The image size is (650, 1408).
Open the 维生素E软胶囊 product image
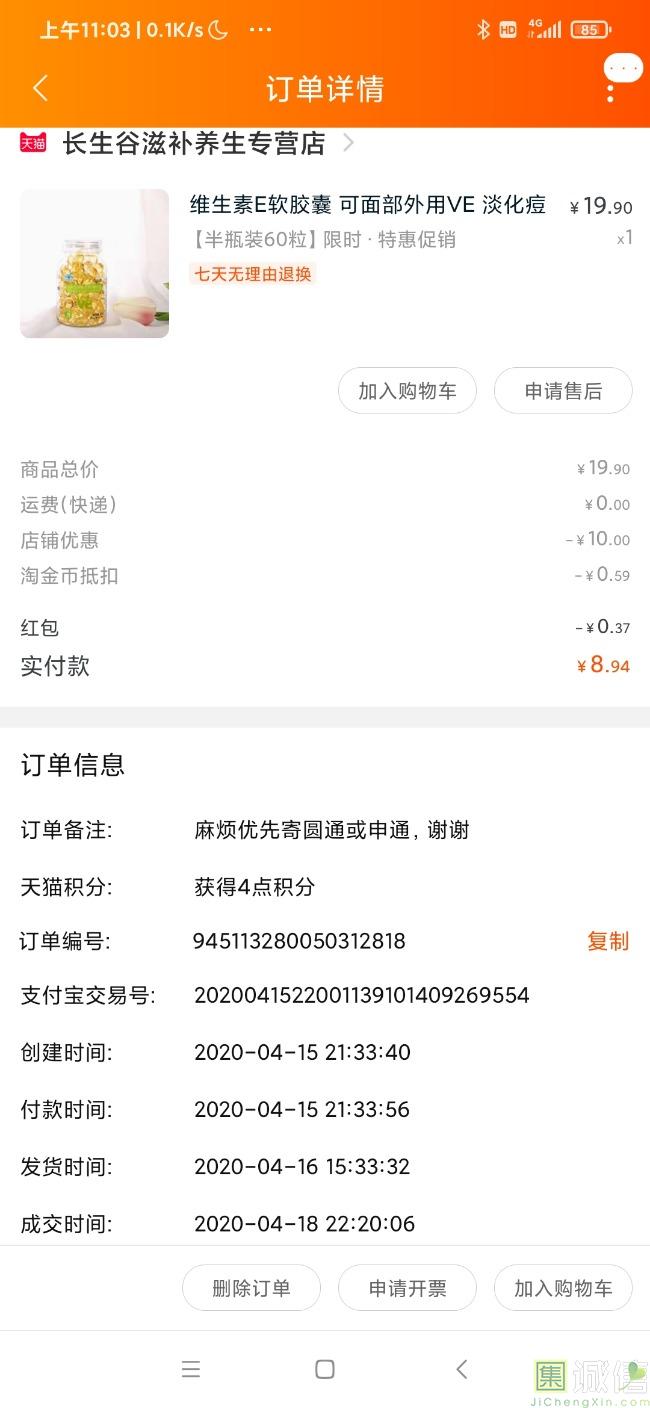point(94,263)
